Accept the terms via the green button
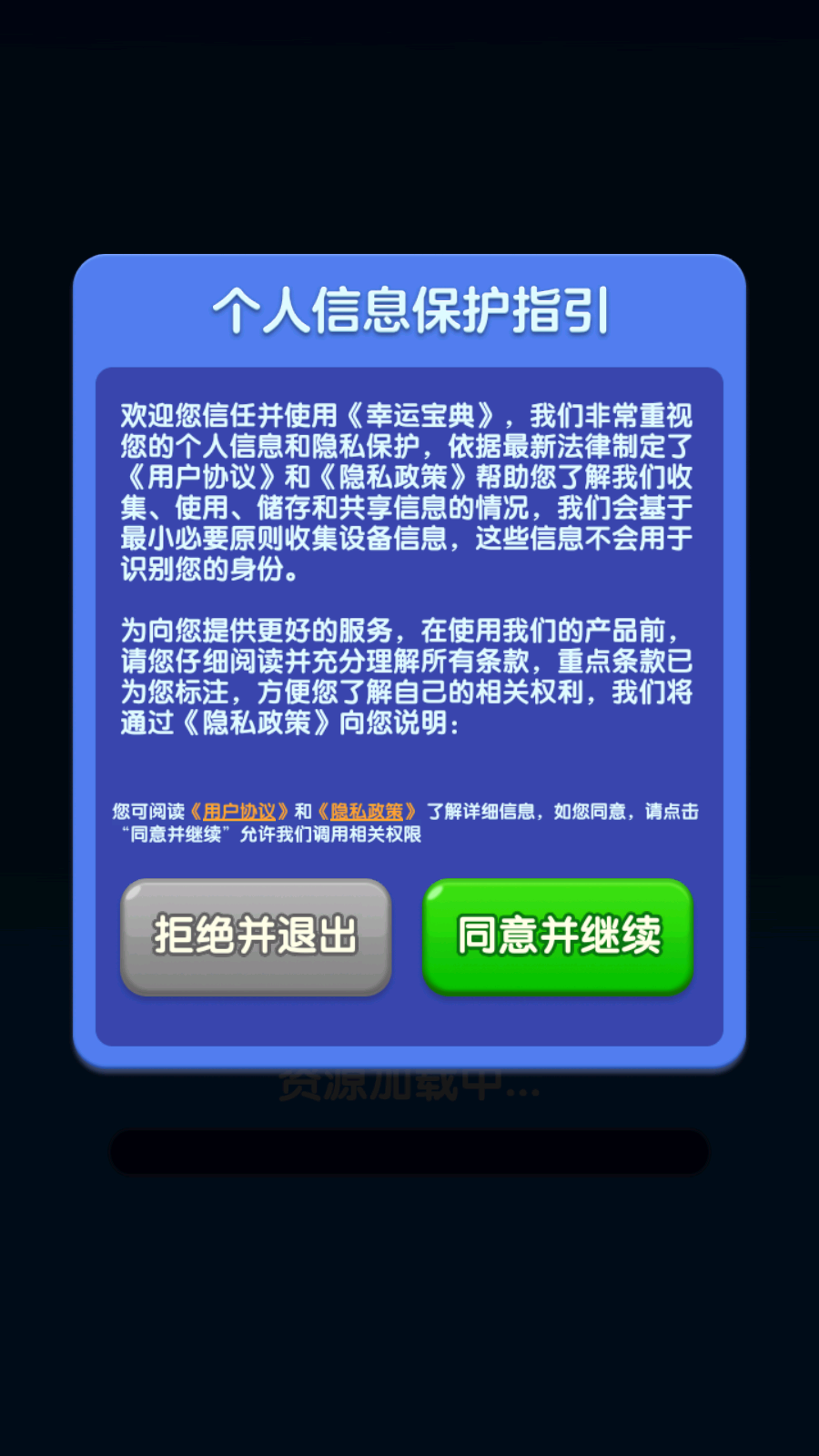The image size is (819, 1456). (556, 937)
